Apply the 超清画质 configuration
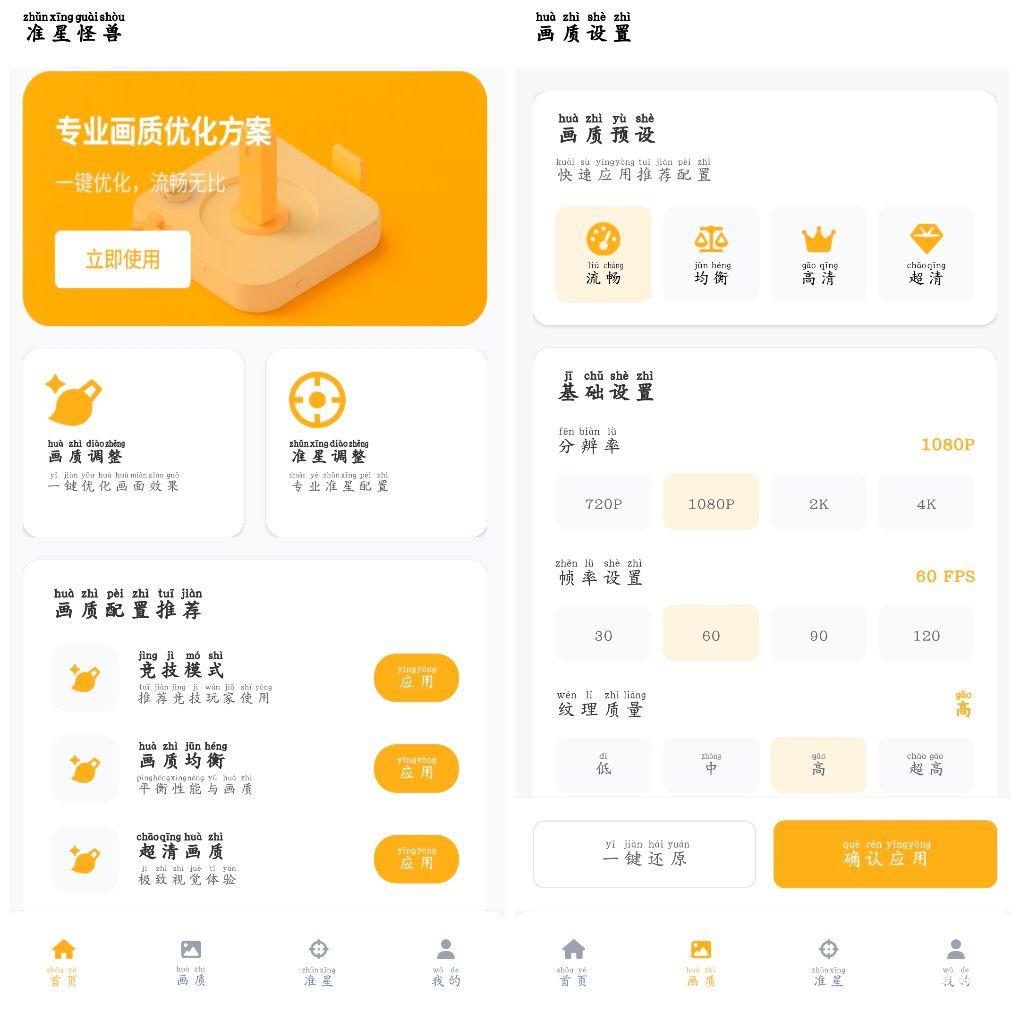Viewport: 1020px width, 1020px height. click(x=416, y=859)
